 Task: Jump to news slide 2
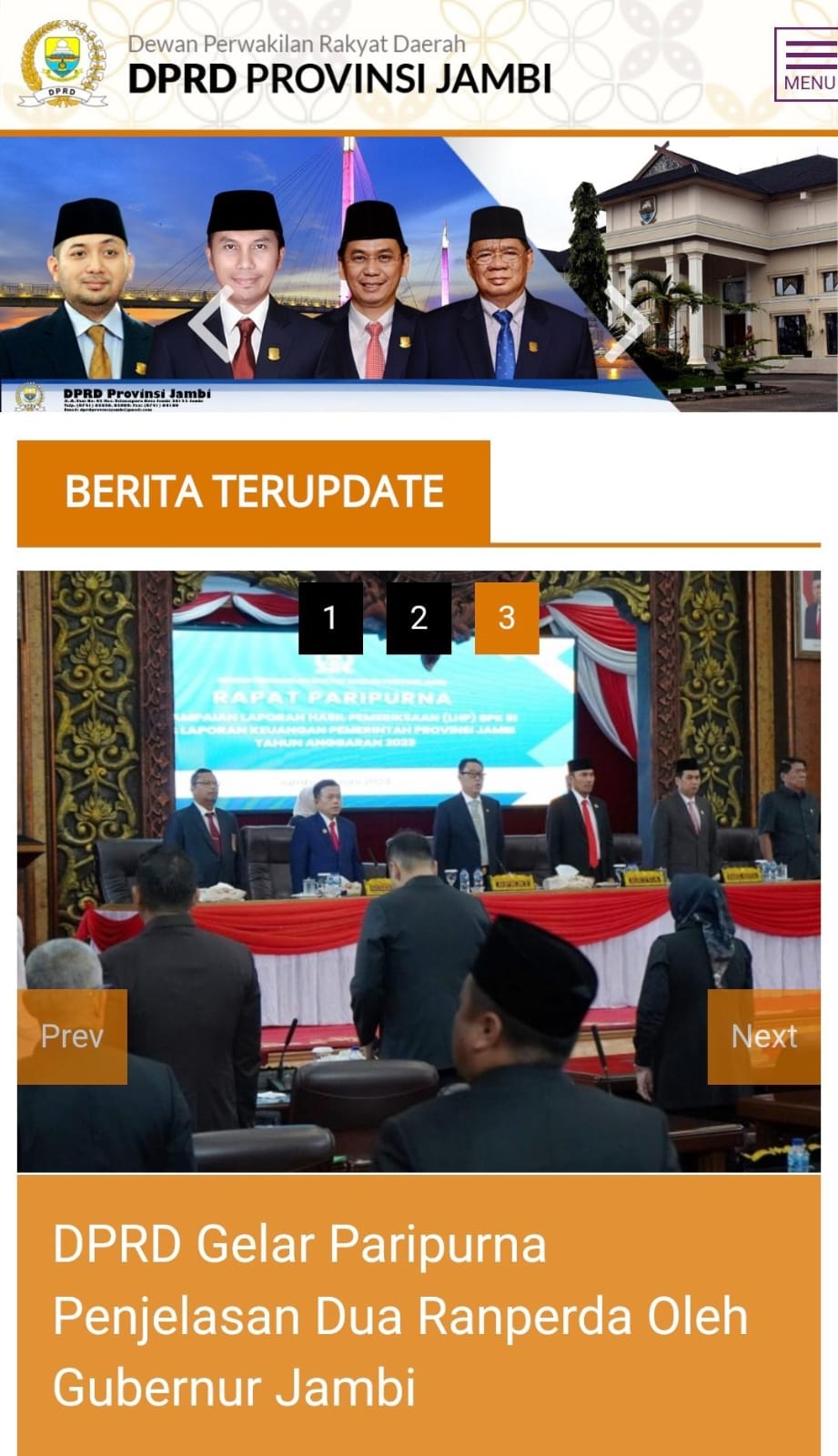(x=419, y=618)
